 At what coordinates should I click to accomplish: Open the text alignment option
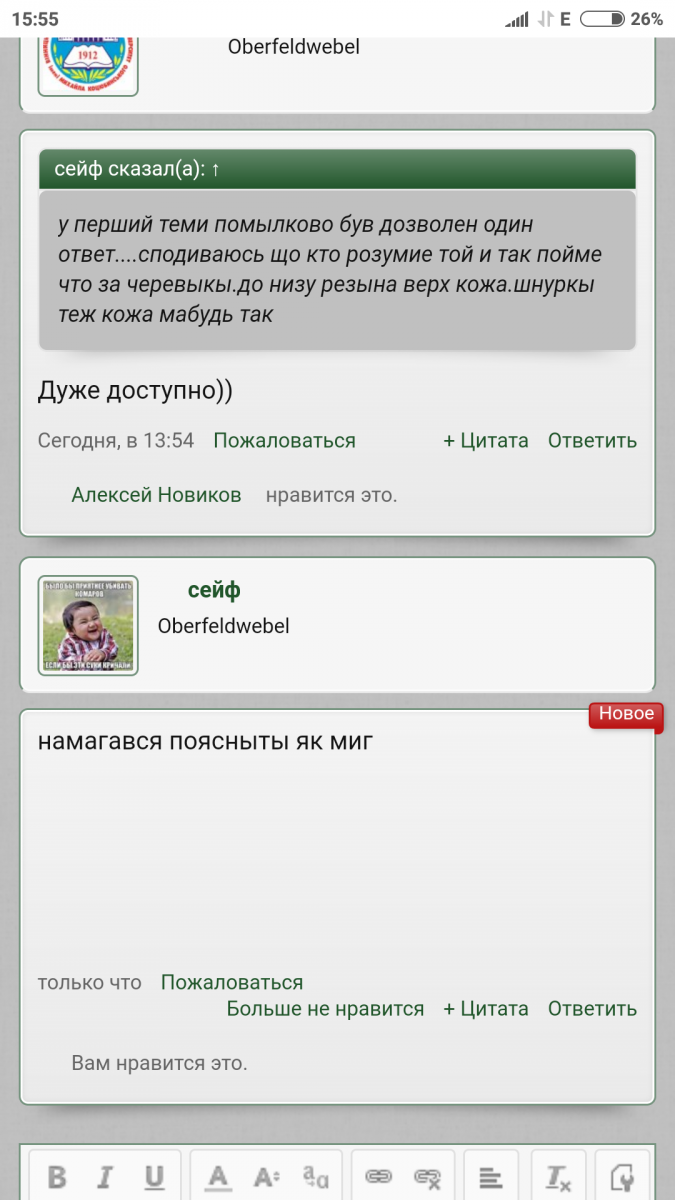point(490,1177)
